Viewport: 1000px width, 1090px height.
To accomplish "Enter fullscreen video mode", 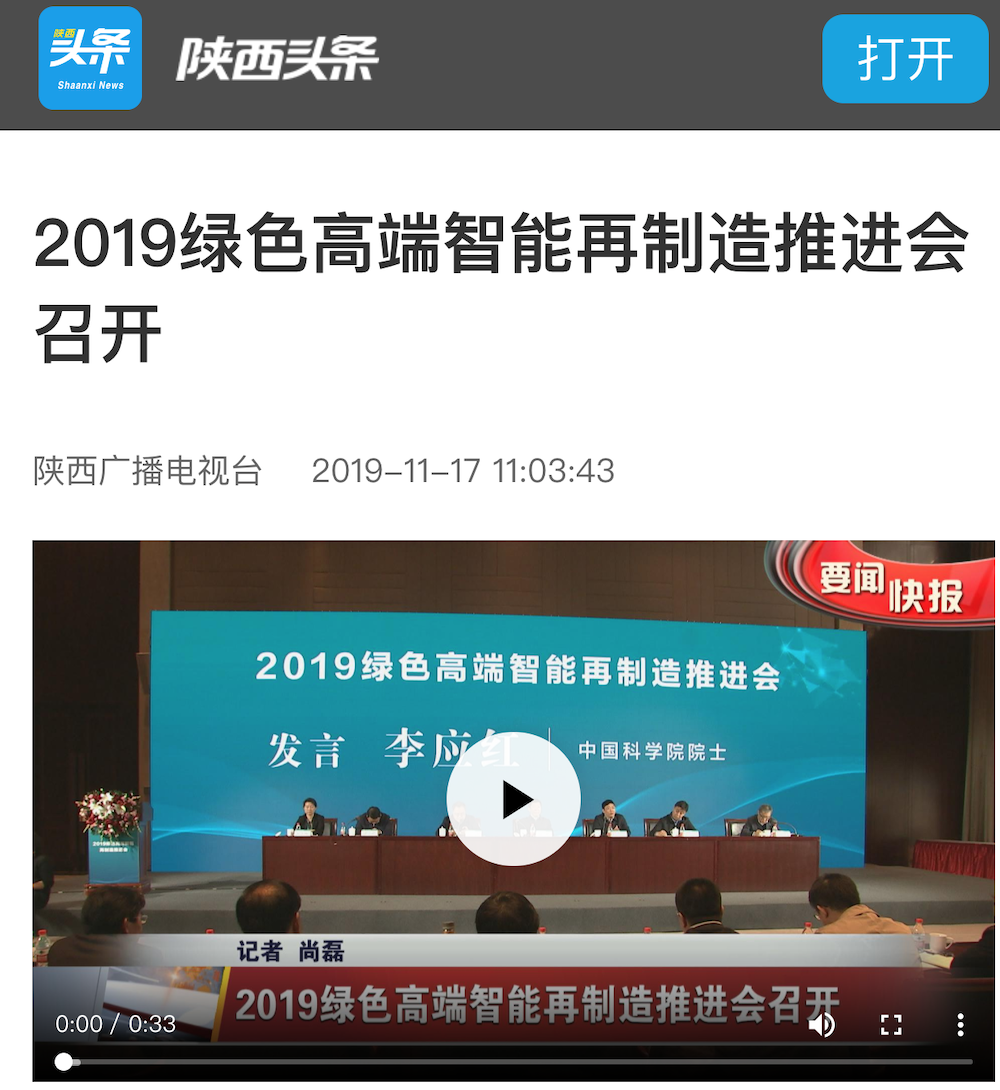I will coord(891,1024).
